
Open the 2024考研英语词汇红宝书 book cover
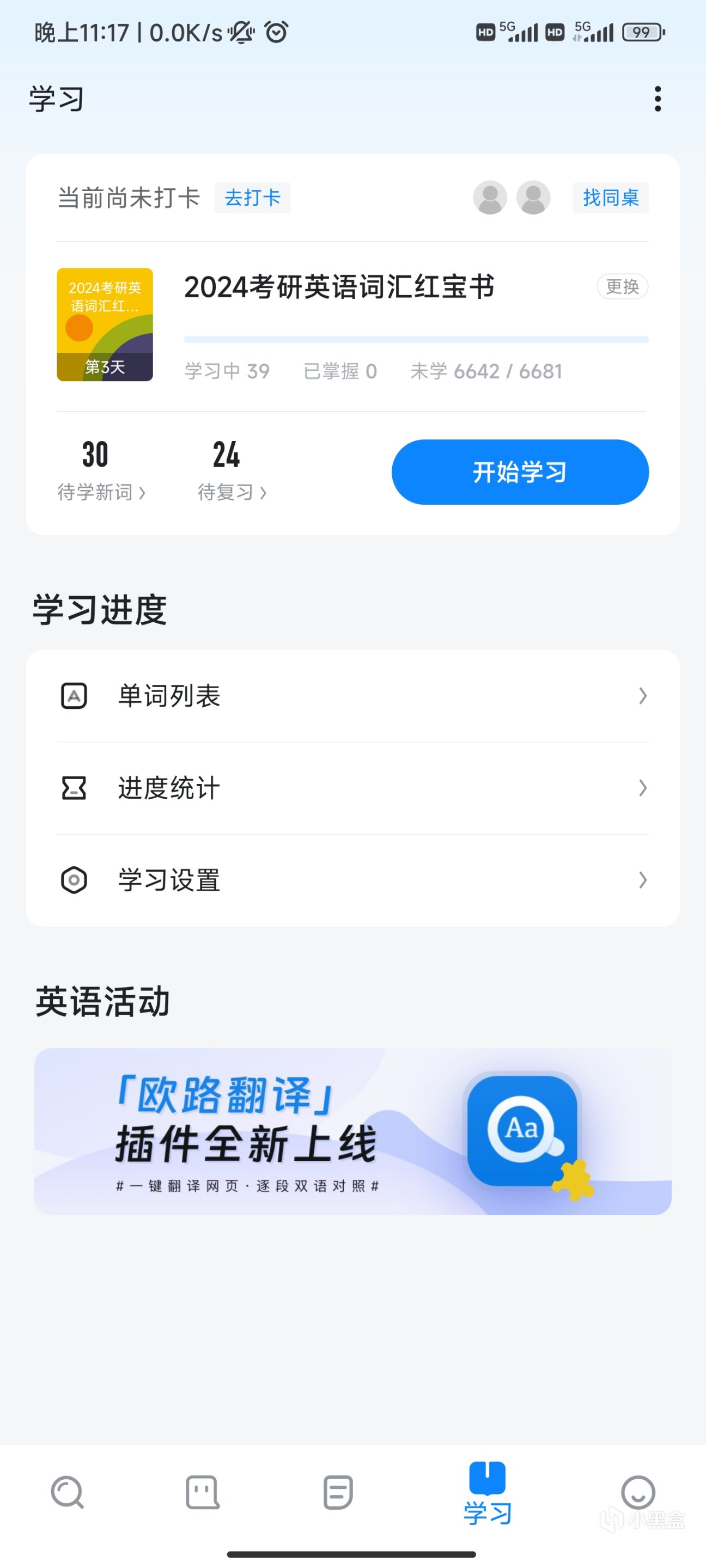tap(105, 324)
